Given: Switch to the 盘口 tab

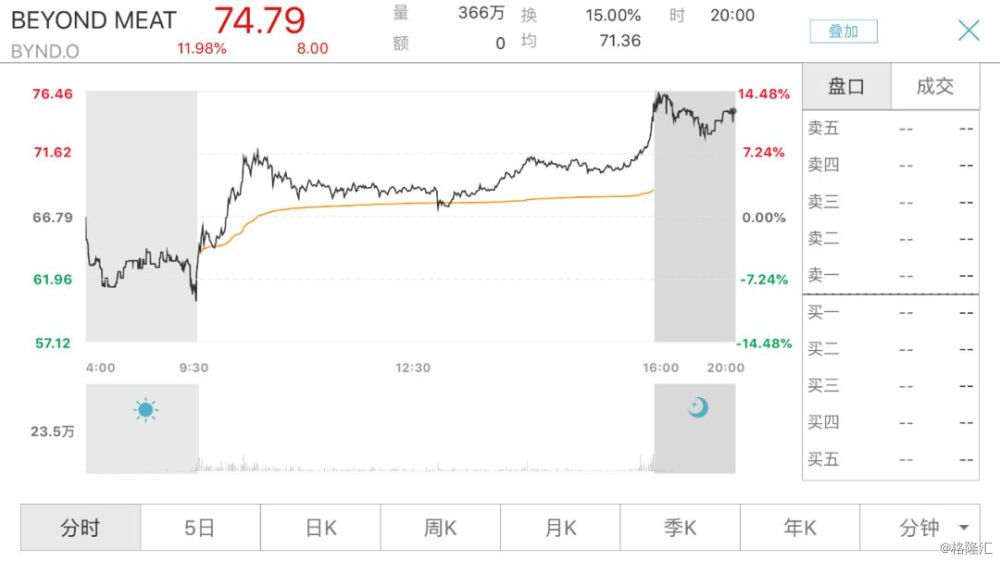Looking at the screenshot, I should [x=846, y=87].
